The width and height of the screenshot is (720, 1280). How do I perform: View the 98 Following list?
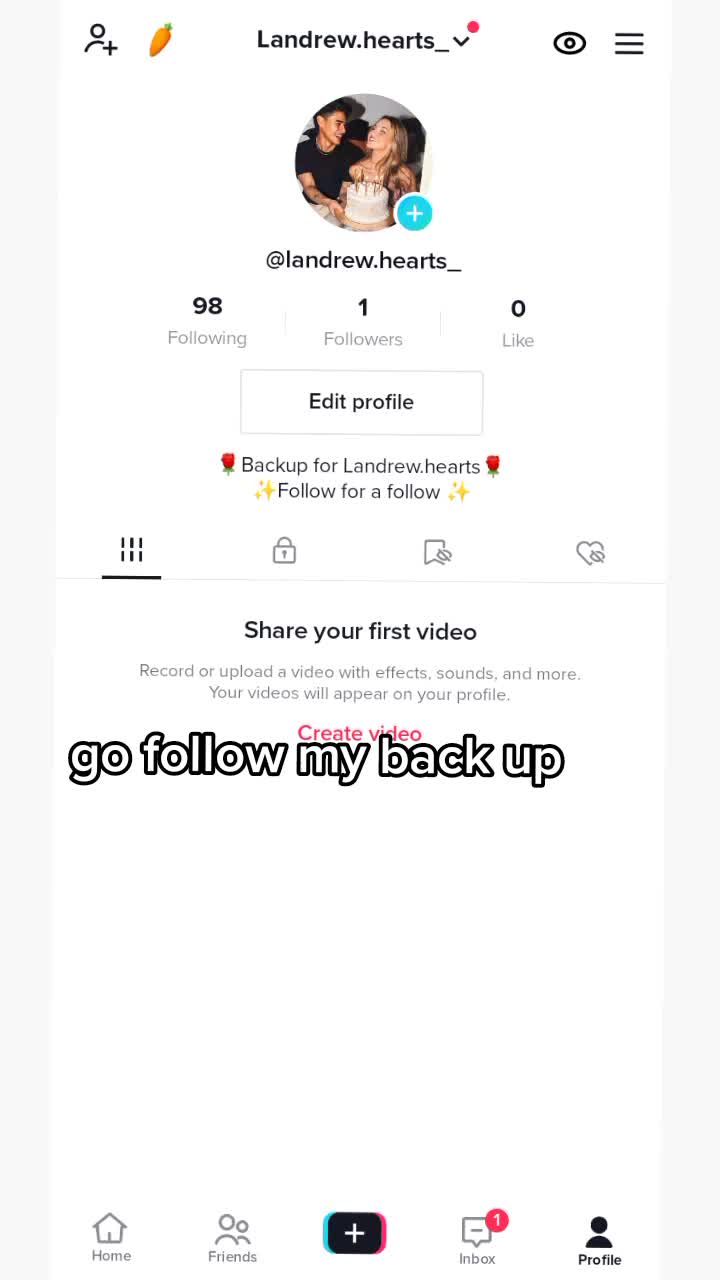(x=207, y=320)
